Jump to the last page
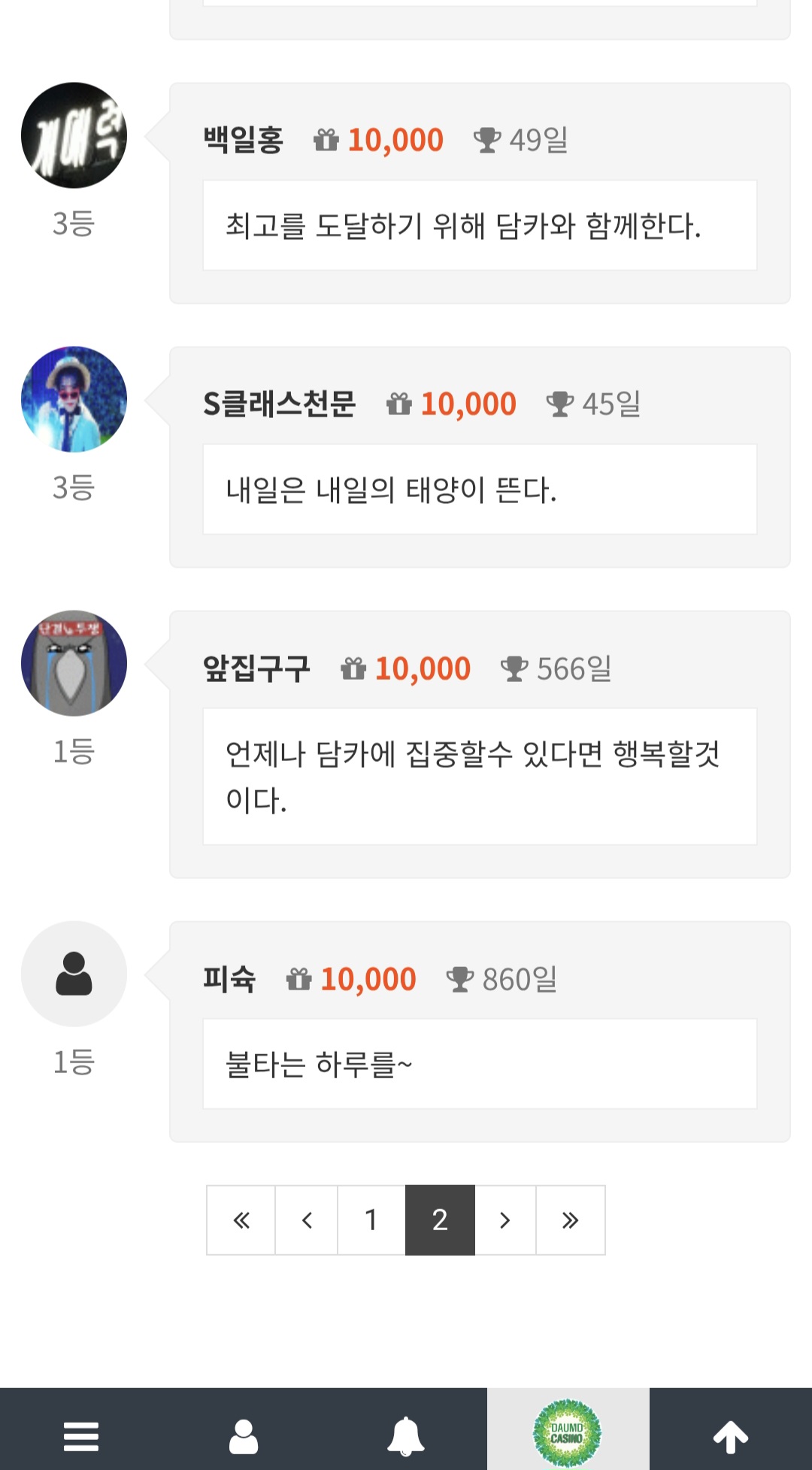Image resolution: width=812 pixels, height=1470 pixels. [x=570, y=1220]
